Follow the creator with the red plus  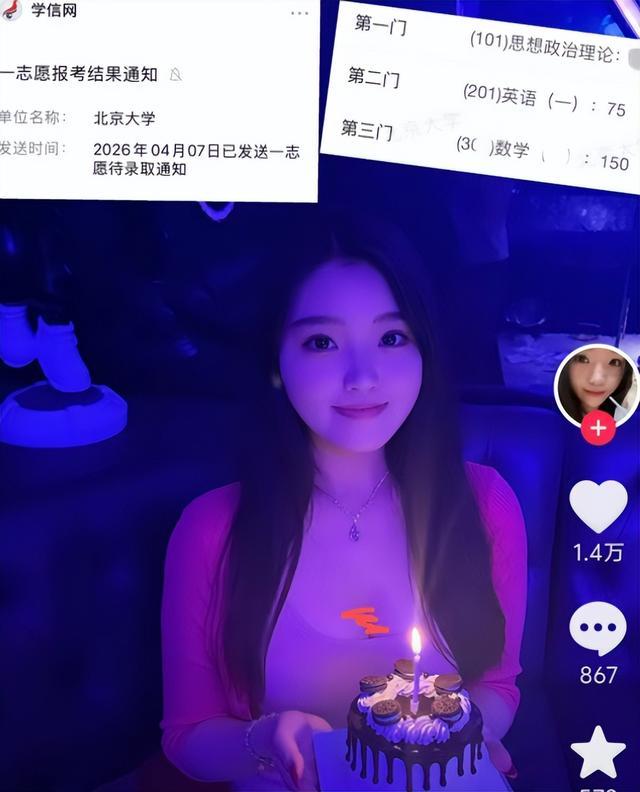point(598,429)
